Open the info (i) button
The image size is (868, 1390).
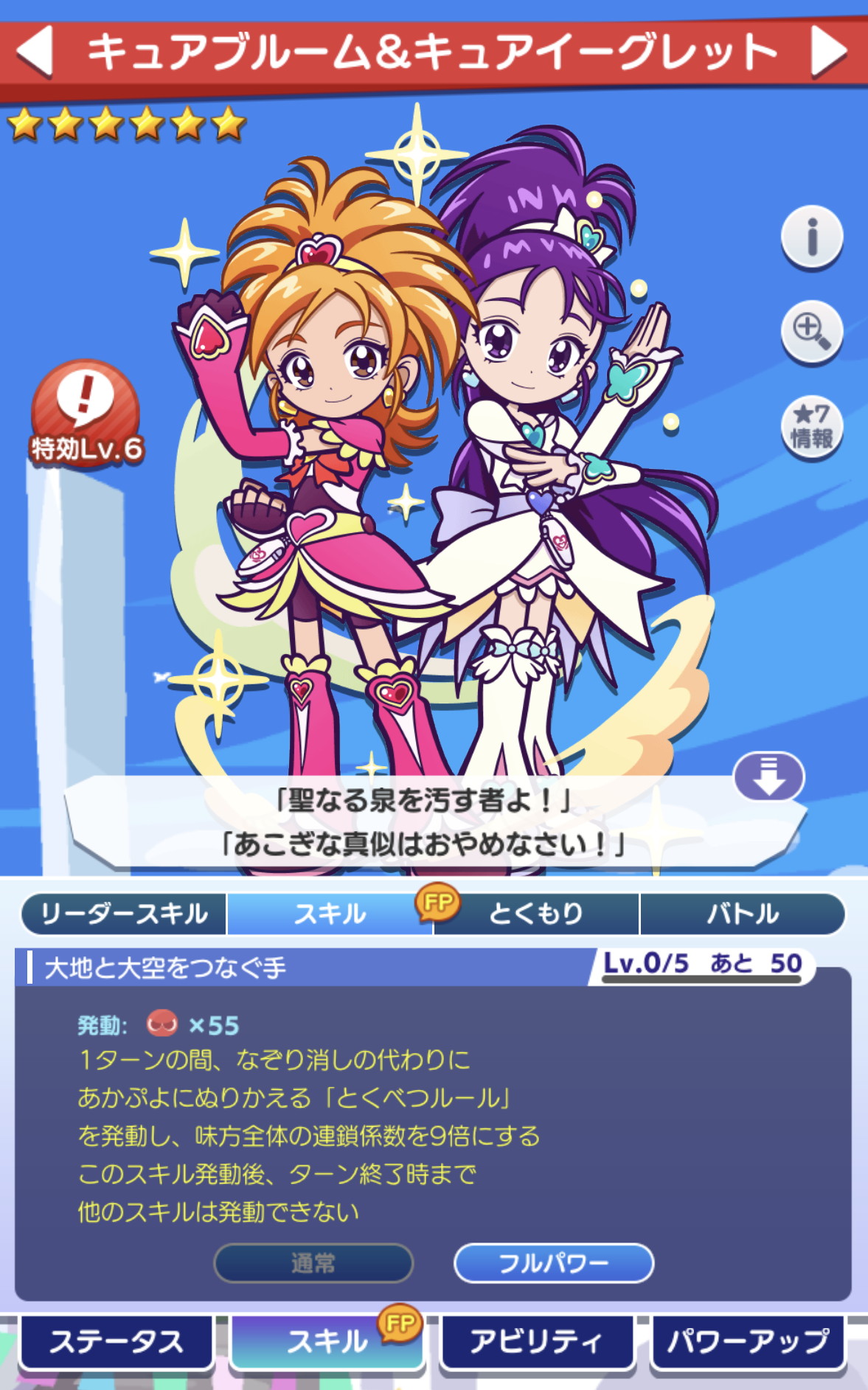pyautogui.click(x=811, y=237)
